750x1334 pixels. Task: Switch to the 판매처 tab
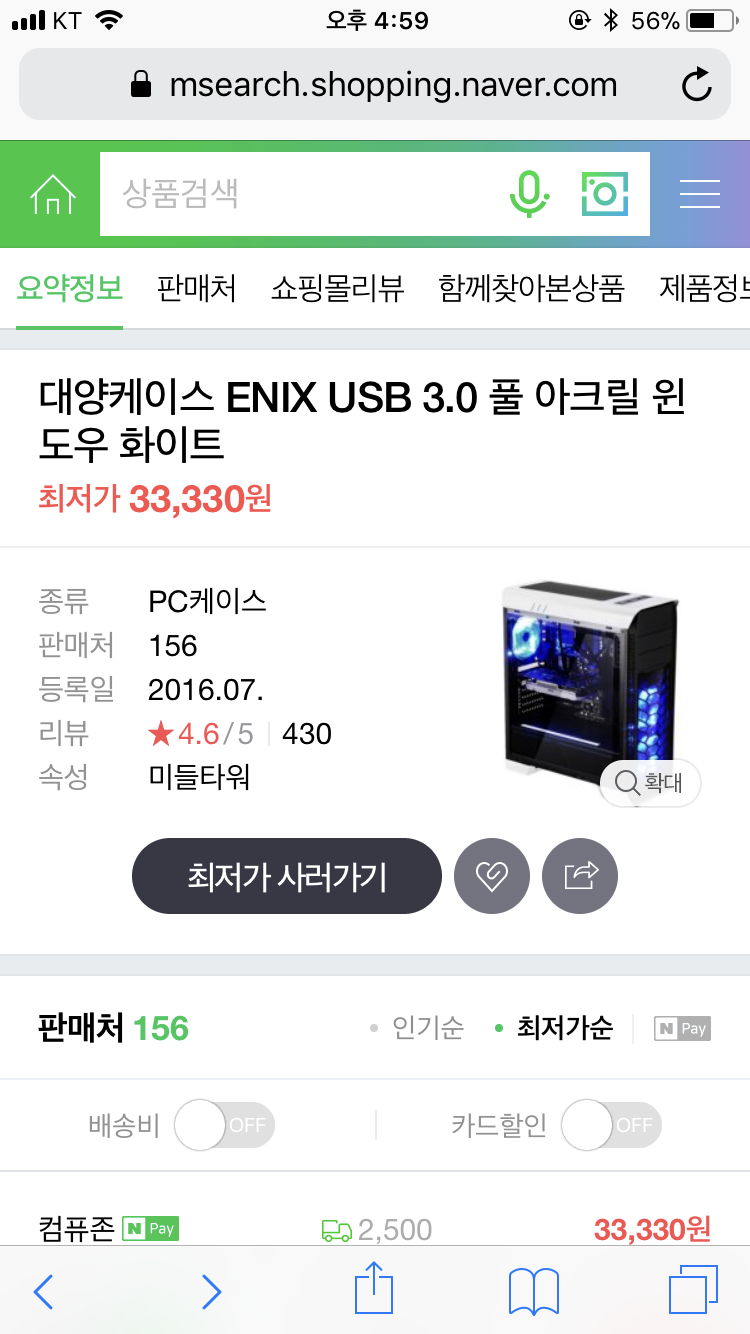click(x=197, y=289)
